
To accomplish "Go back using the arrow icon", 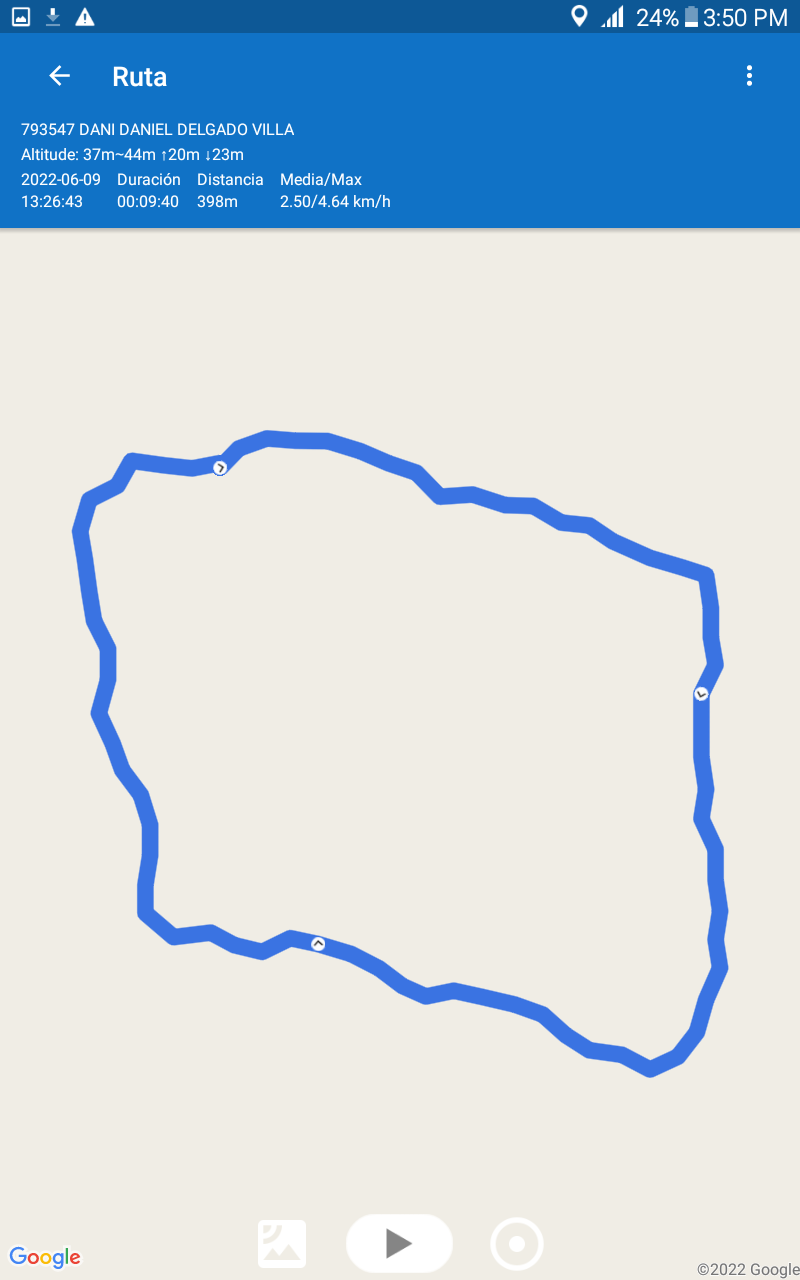I will tap(60, 76).
